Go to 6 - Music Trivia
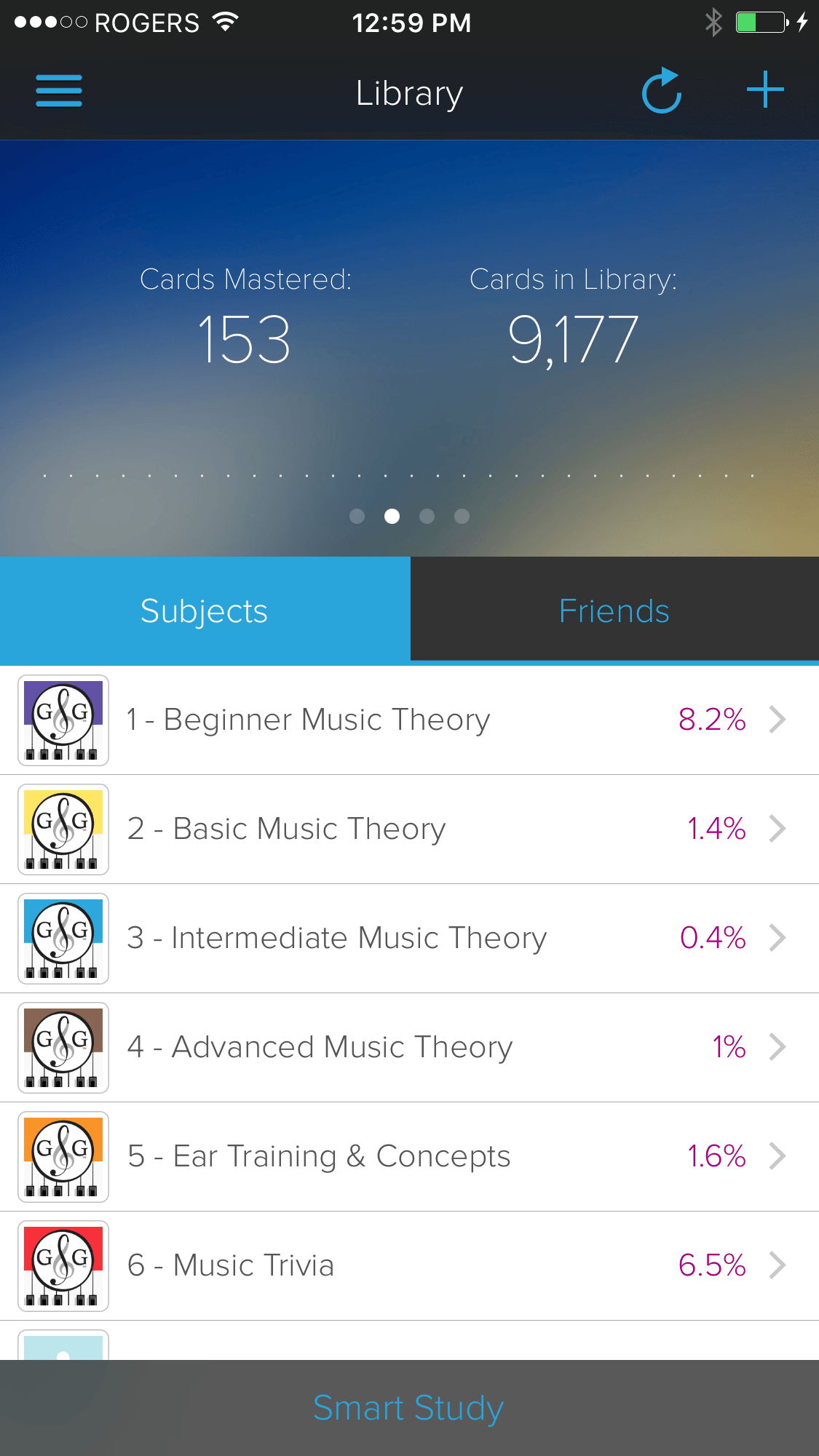Screen dimensions: 819x1456 [x=408, y=1265]
